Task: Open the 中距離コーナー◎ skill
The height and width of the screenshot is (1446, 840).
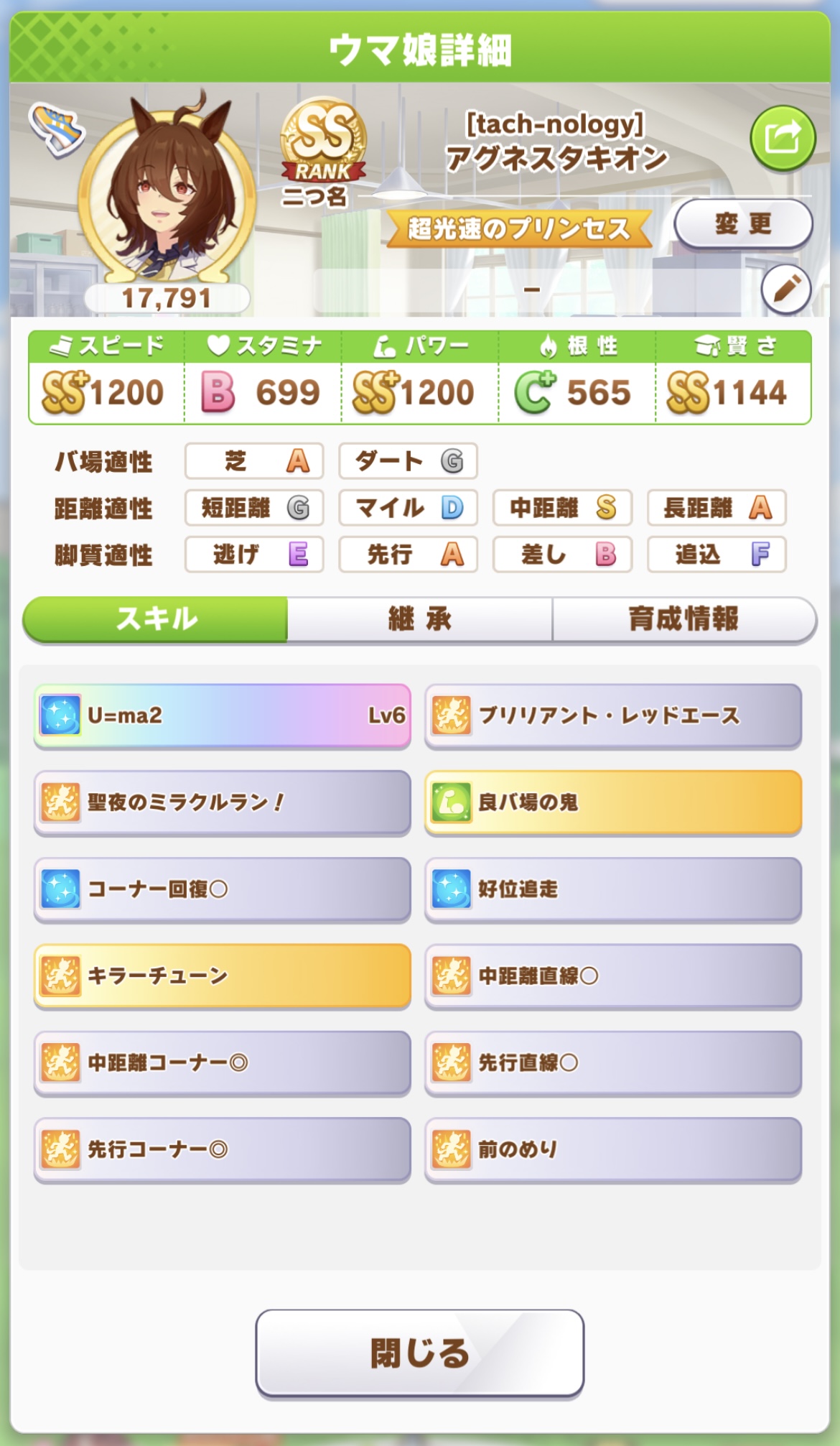Action: (222, 1062)
